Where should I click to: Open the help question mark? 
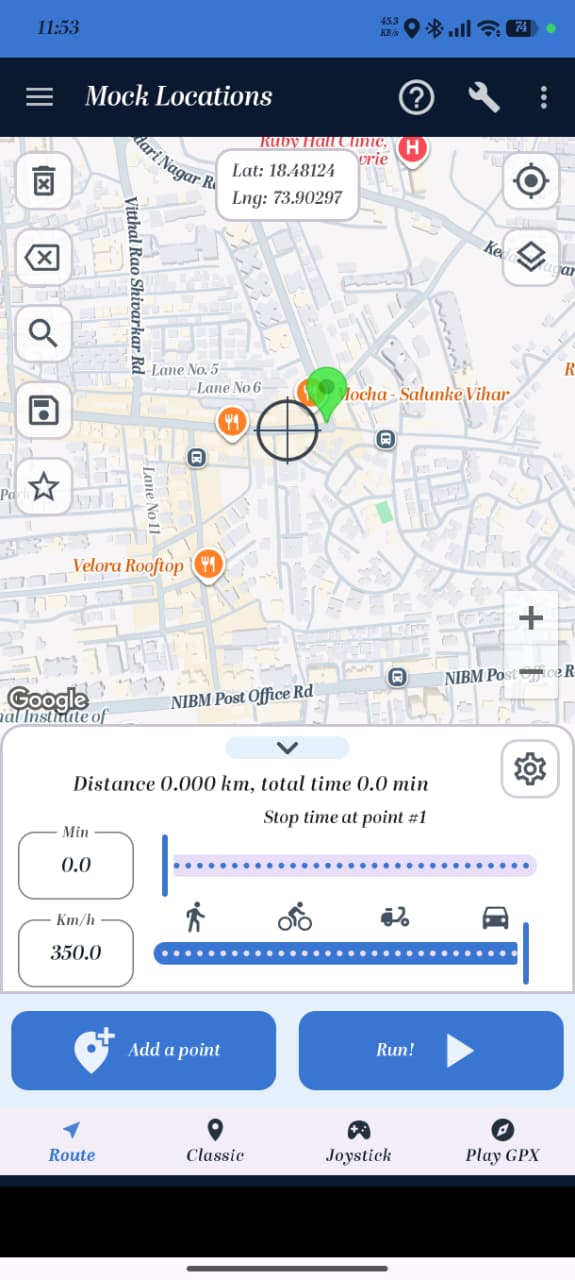(x=416, y=97)
